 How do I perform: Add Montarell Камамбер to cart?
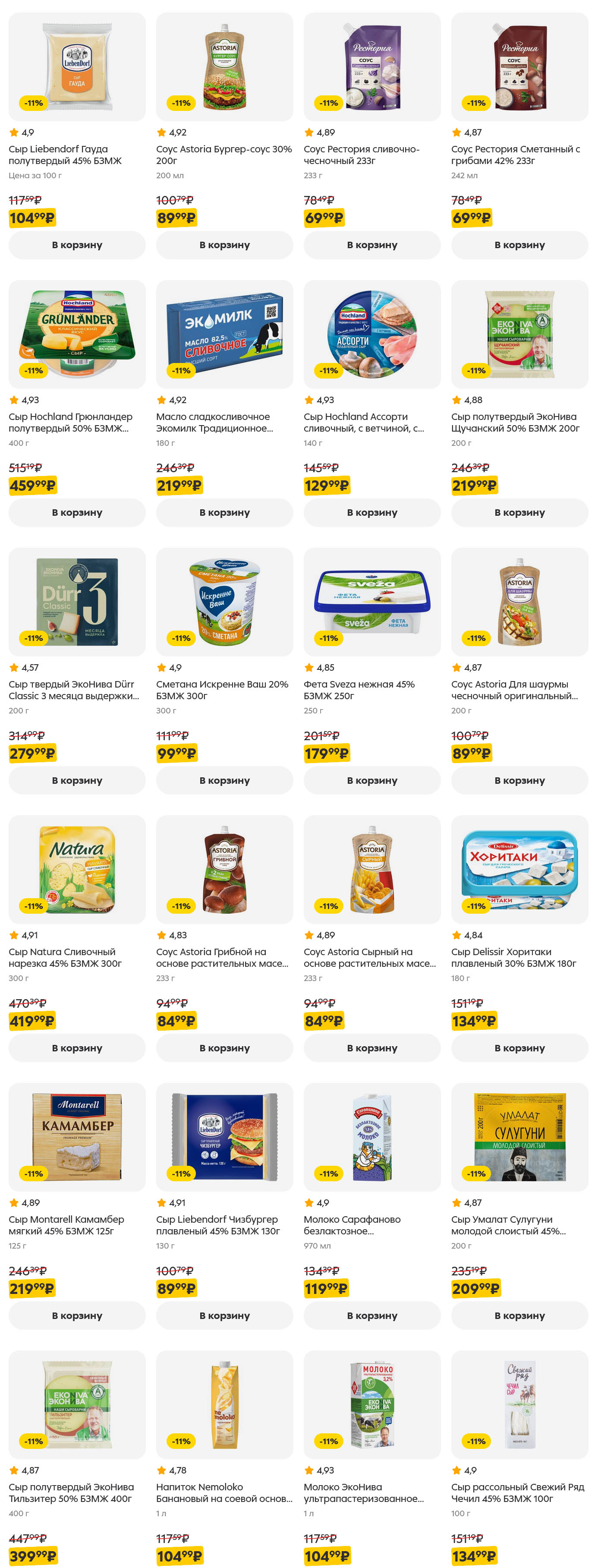pyautogui.click(x=77, y=1316)
